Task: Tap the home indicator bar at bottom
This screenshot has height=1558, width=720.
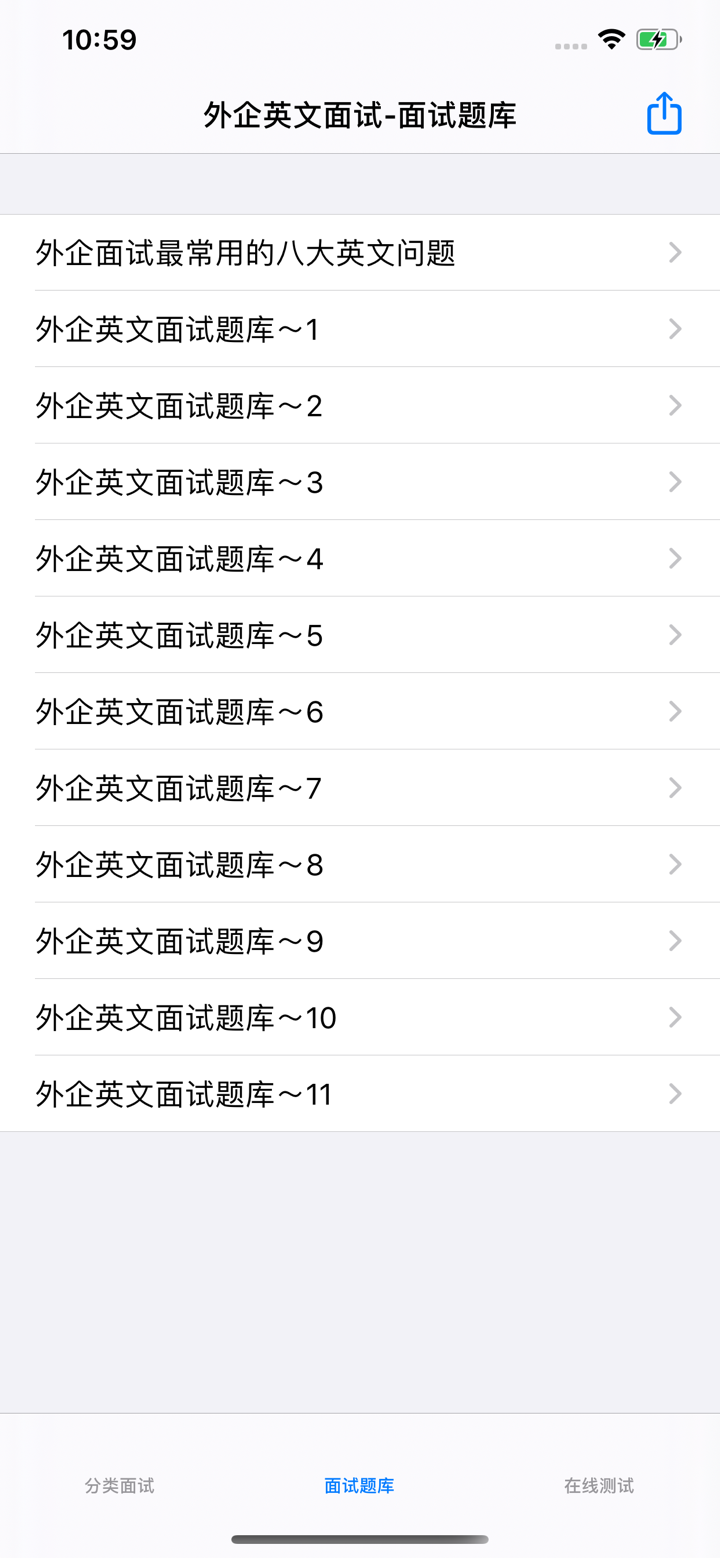Action: (360, 1539)
